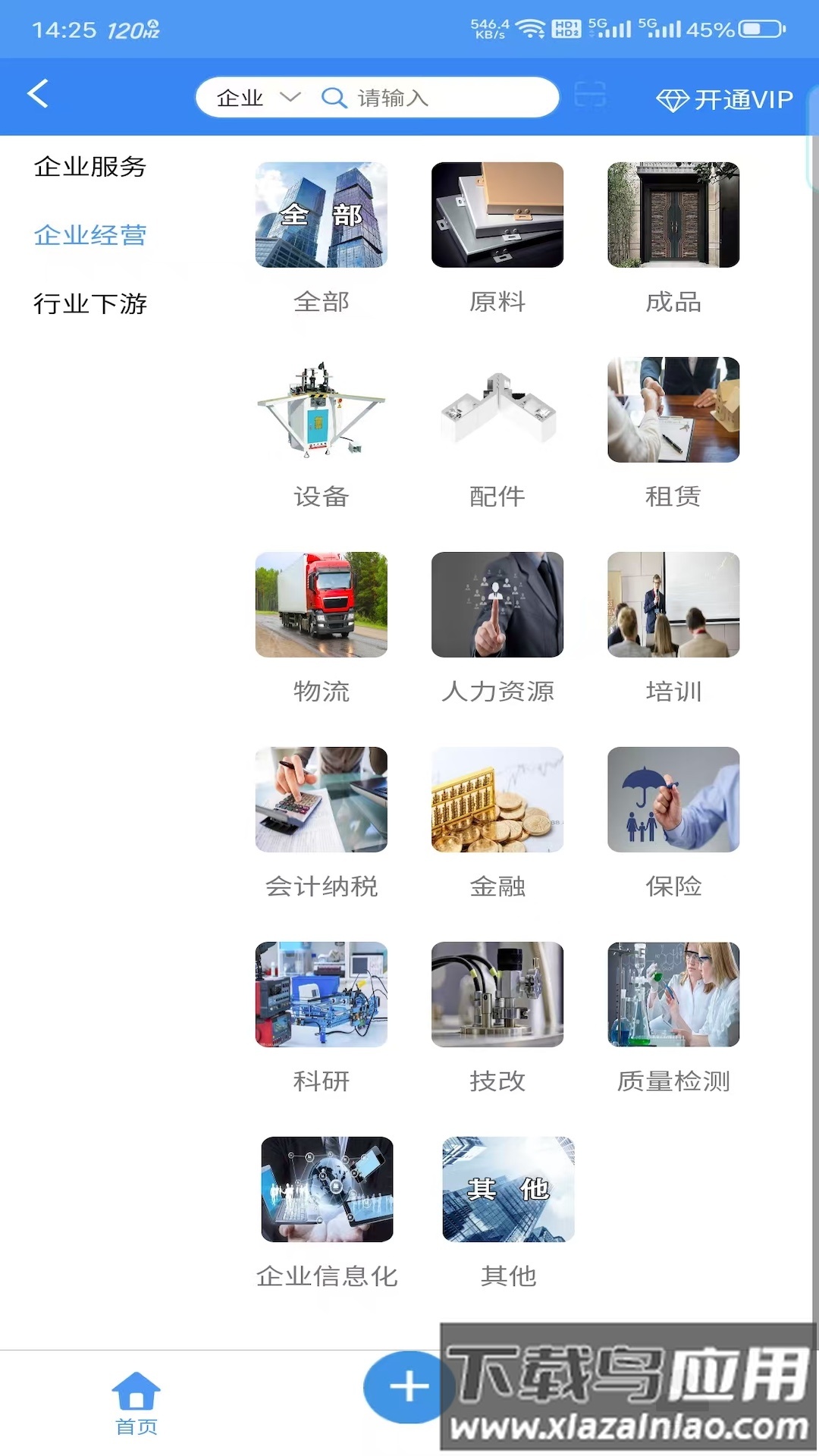This screenshot has width=819, height=1456.
Task: Tap the blue plus button
Action: coord(408,1387)
